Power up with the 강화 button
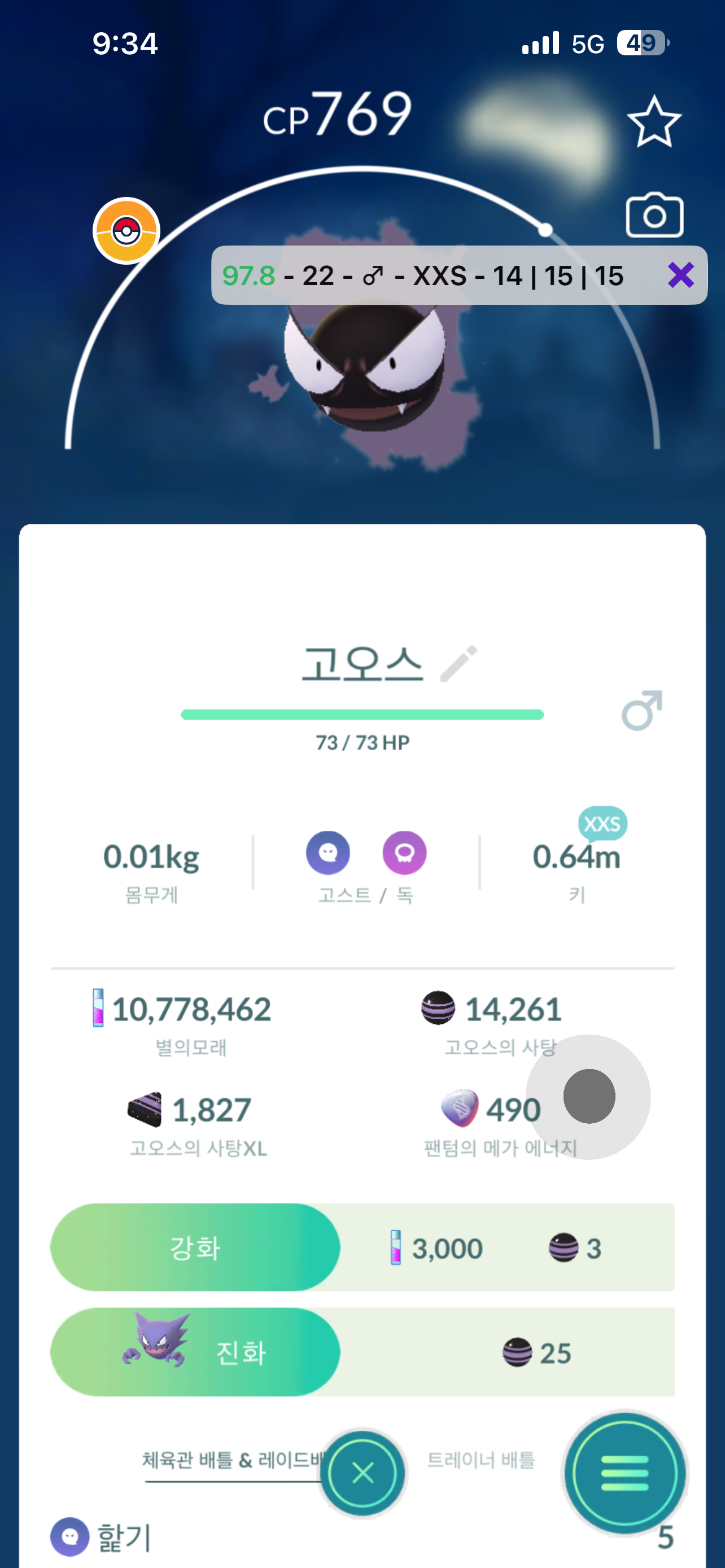Image resolution: width=725 pixels, height=1568 pixels. (x=195, y=1247)
